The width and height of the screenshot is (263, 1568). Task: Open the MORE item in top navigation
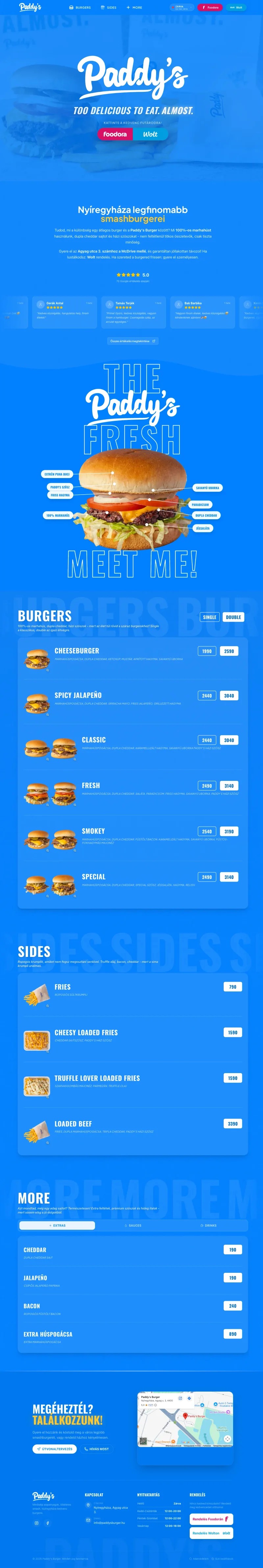[x=134, y=7]
